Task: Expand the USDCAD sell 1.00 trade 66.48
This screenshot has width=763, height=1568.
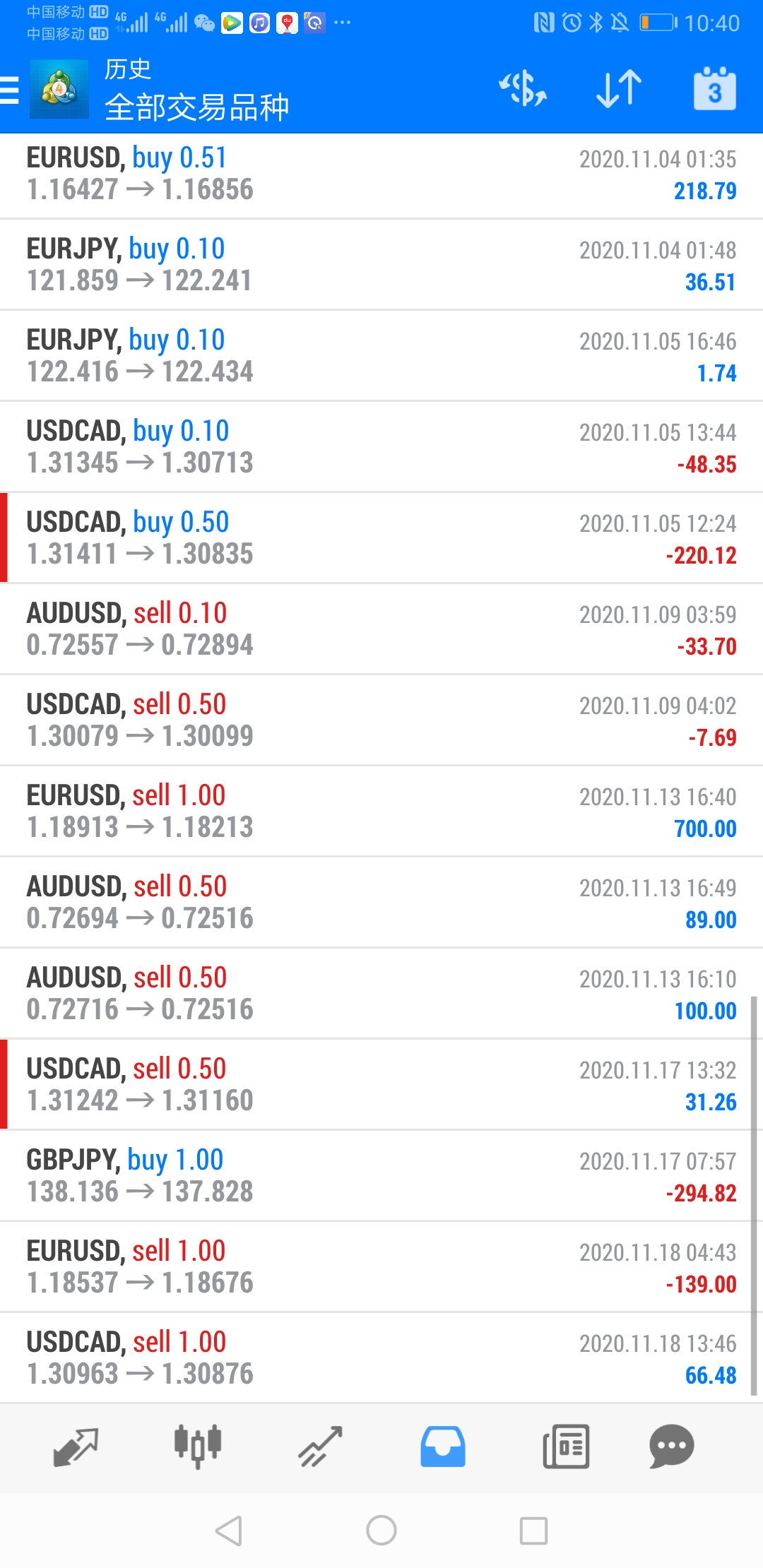Action: 381,1358
